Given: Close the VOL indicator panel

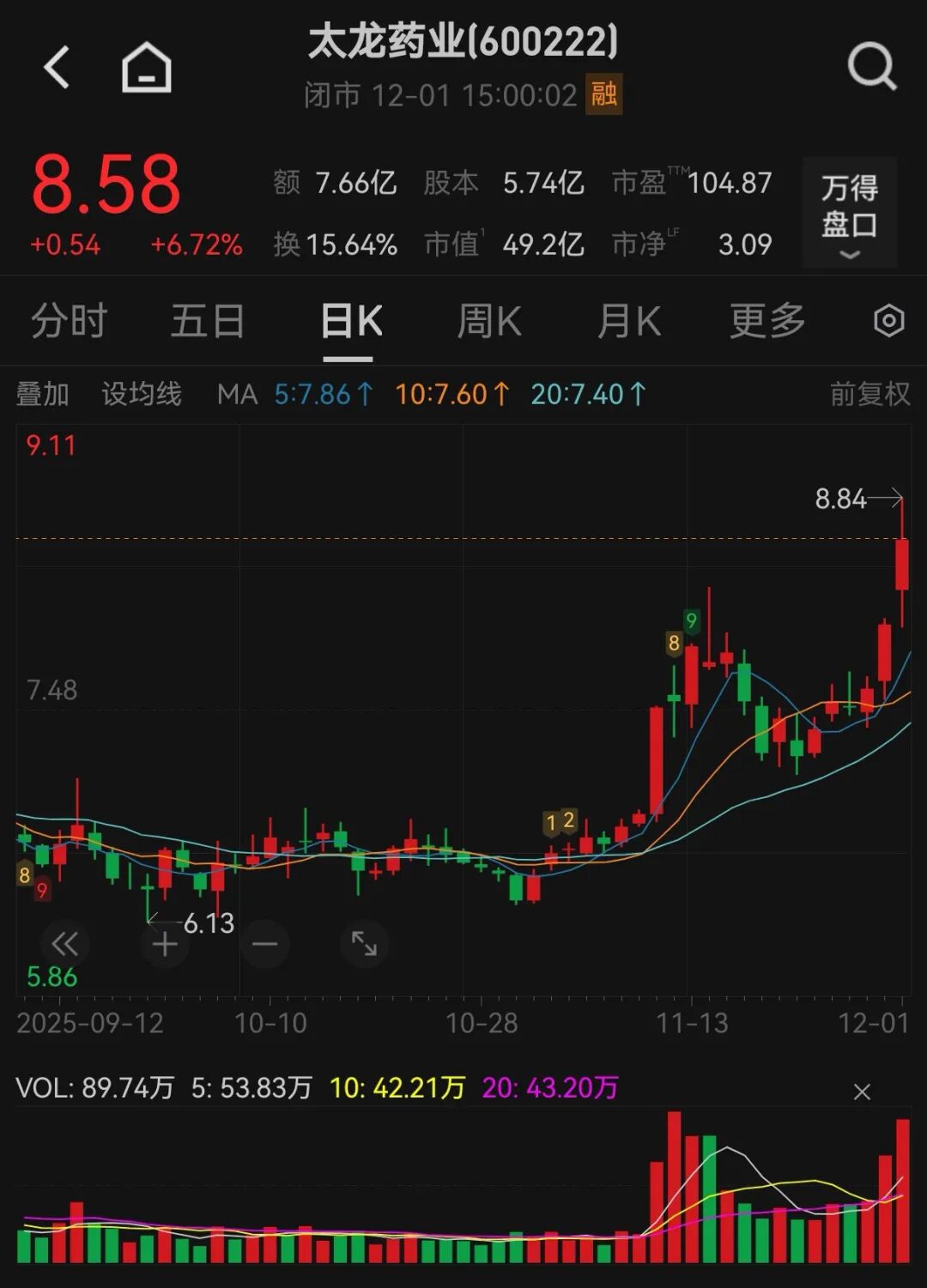Looking at the screenshot, I should click(862, 1091).
